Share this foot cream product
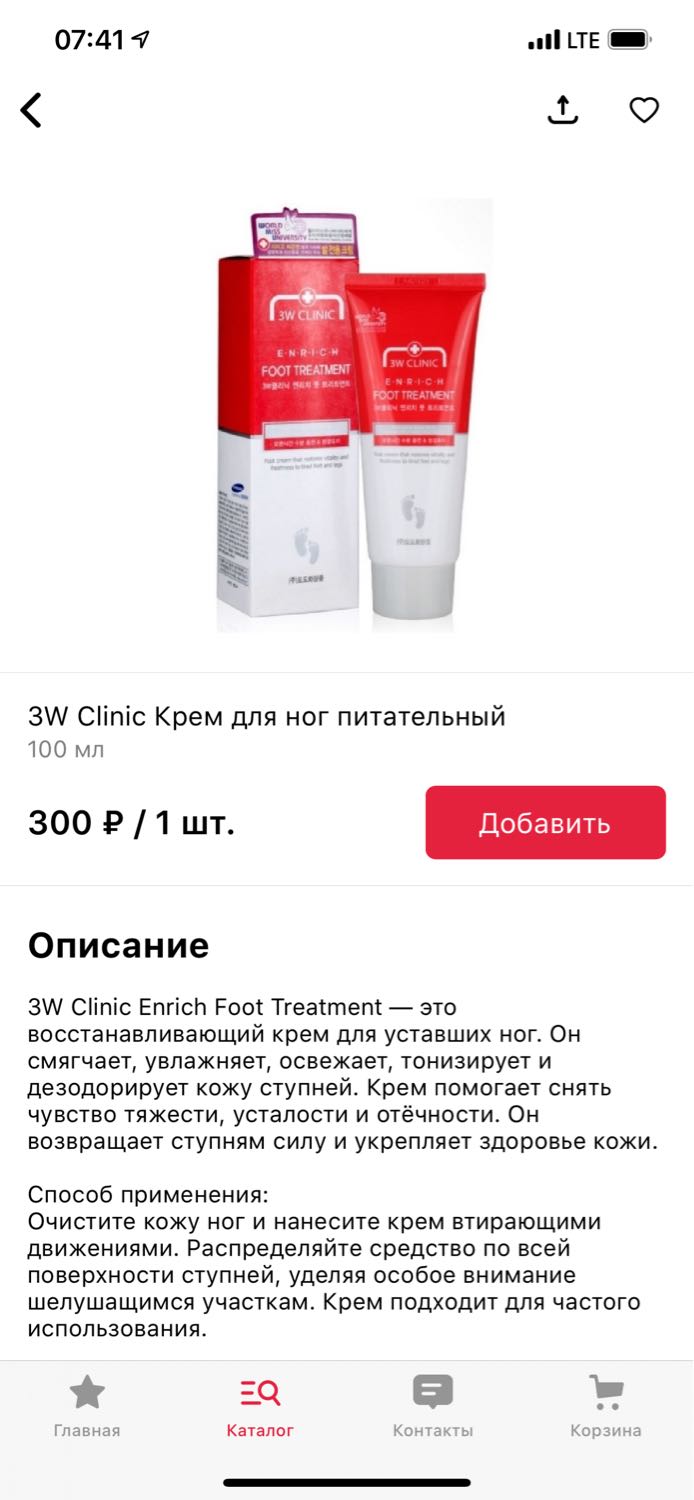Screen dimensions: 694x1500 click(563, 110)
